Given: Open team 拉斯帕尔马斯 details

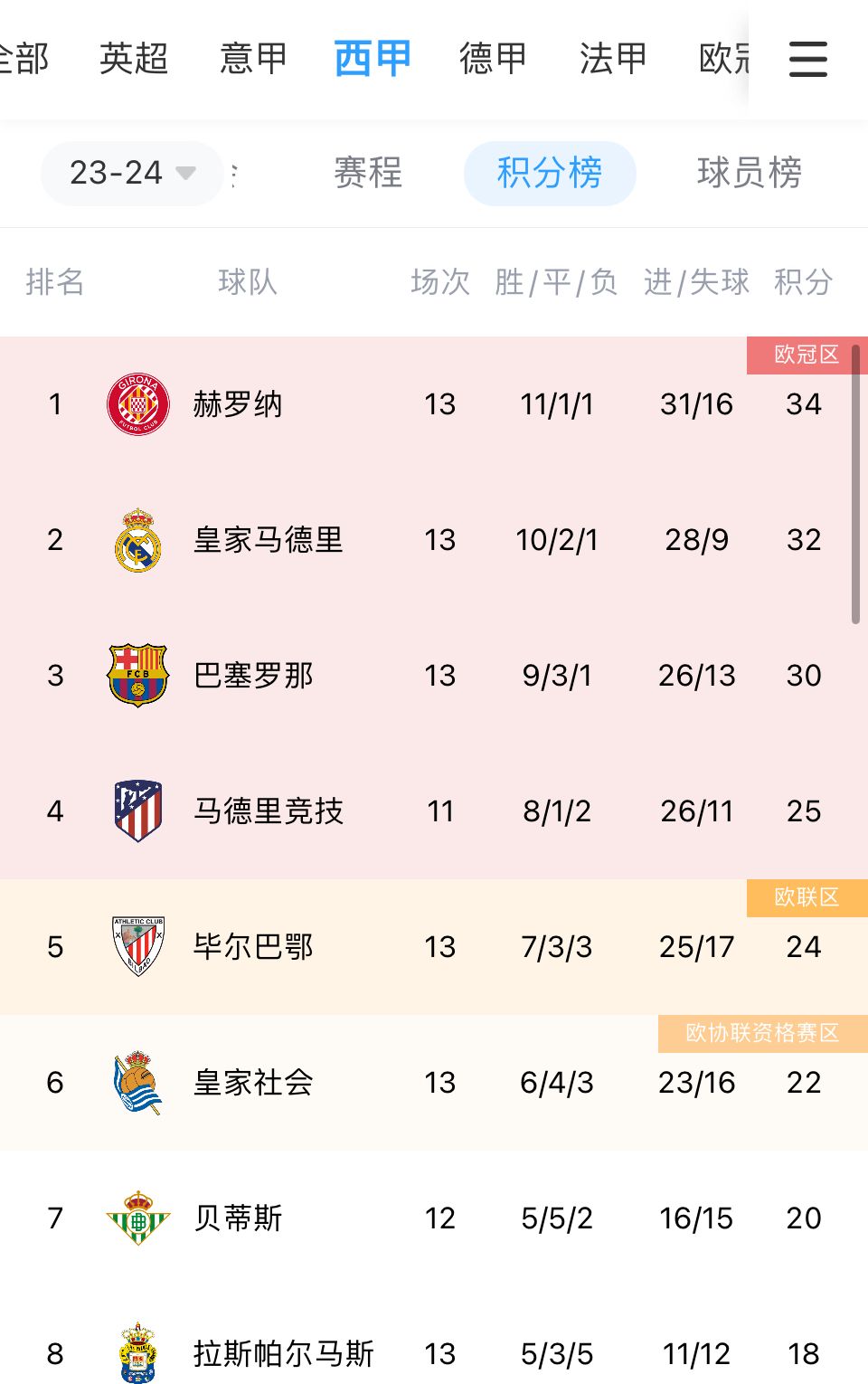Looking at the screenshot, I should click(283, 1354).
